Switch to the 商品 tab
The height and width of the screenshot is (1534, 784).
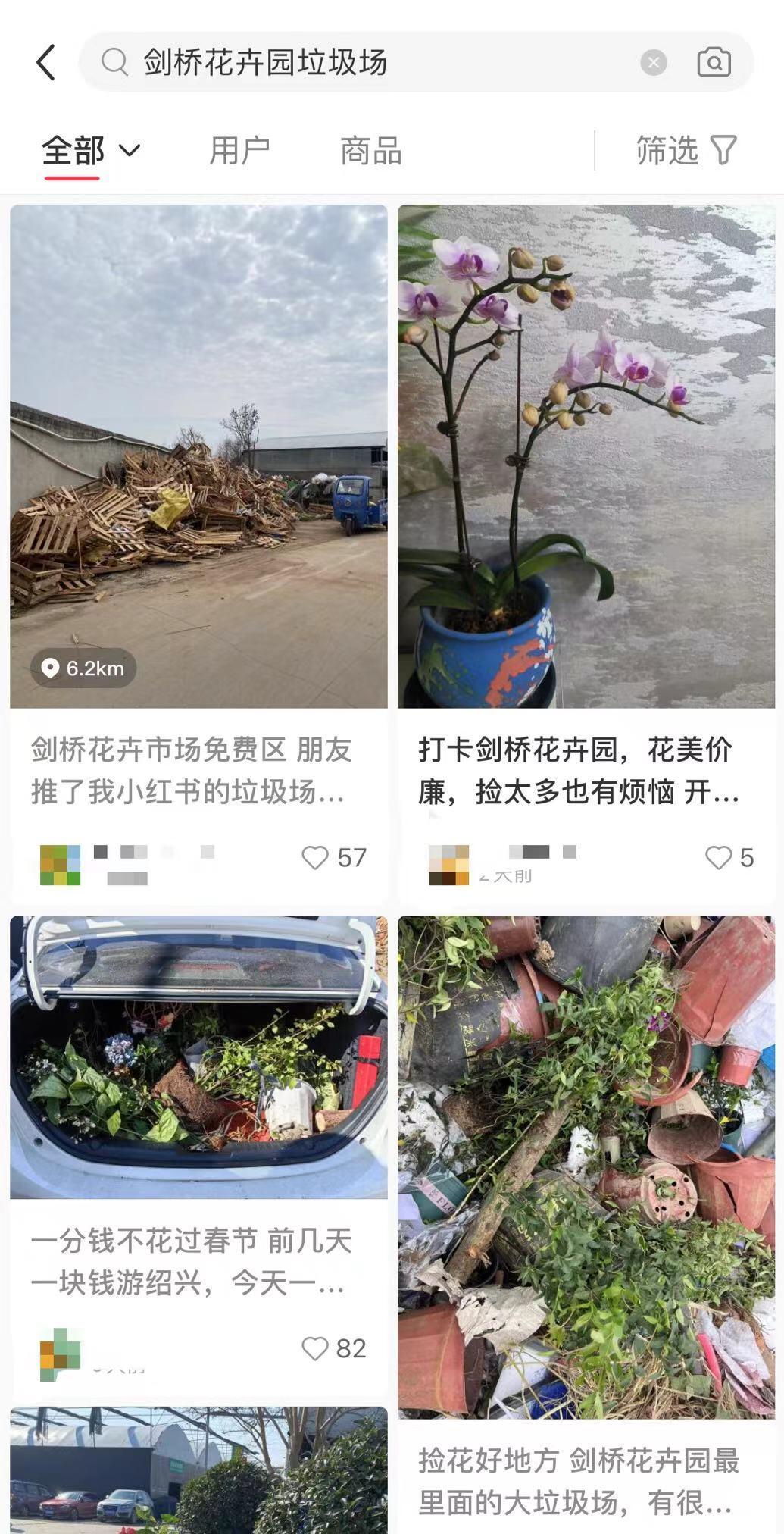[x=370, y=151]
